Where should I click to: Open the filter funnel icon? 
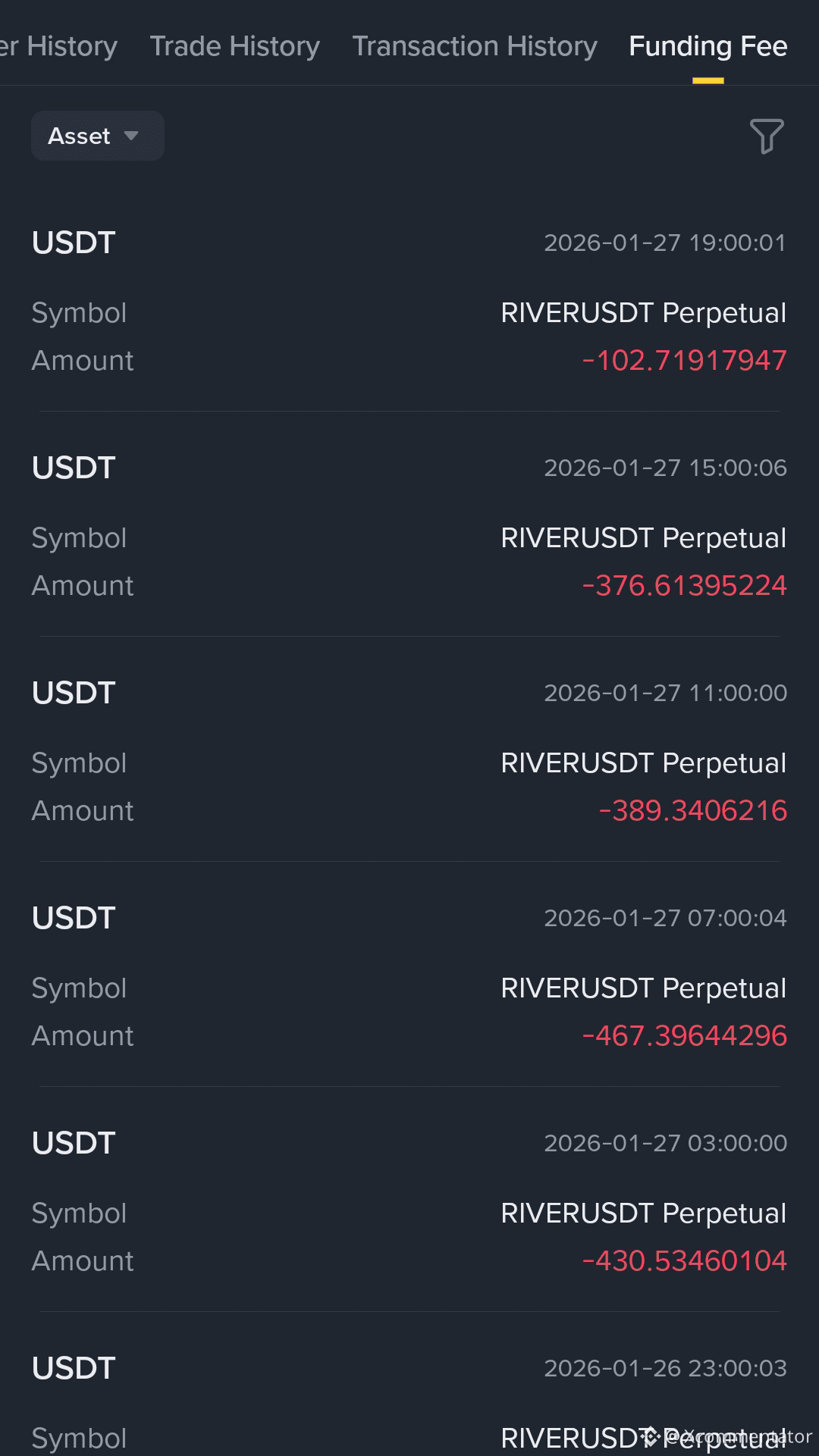point(767,136)
